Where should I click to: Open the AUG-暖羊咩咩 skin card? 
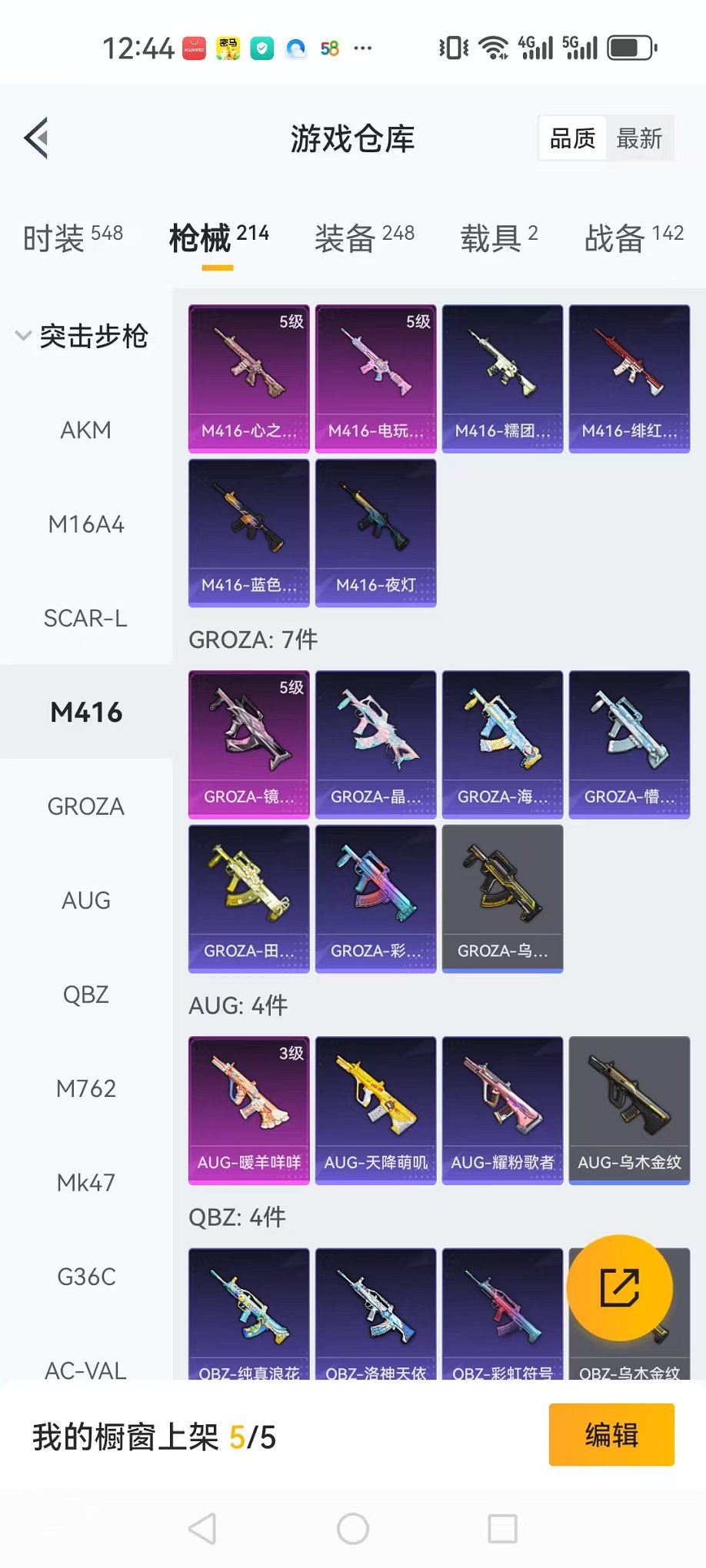coord(248,1110)
